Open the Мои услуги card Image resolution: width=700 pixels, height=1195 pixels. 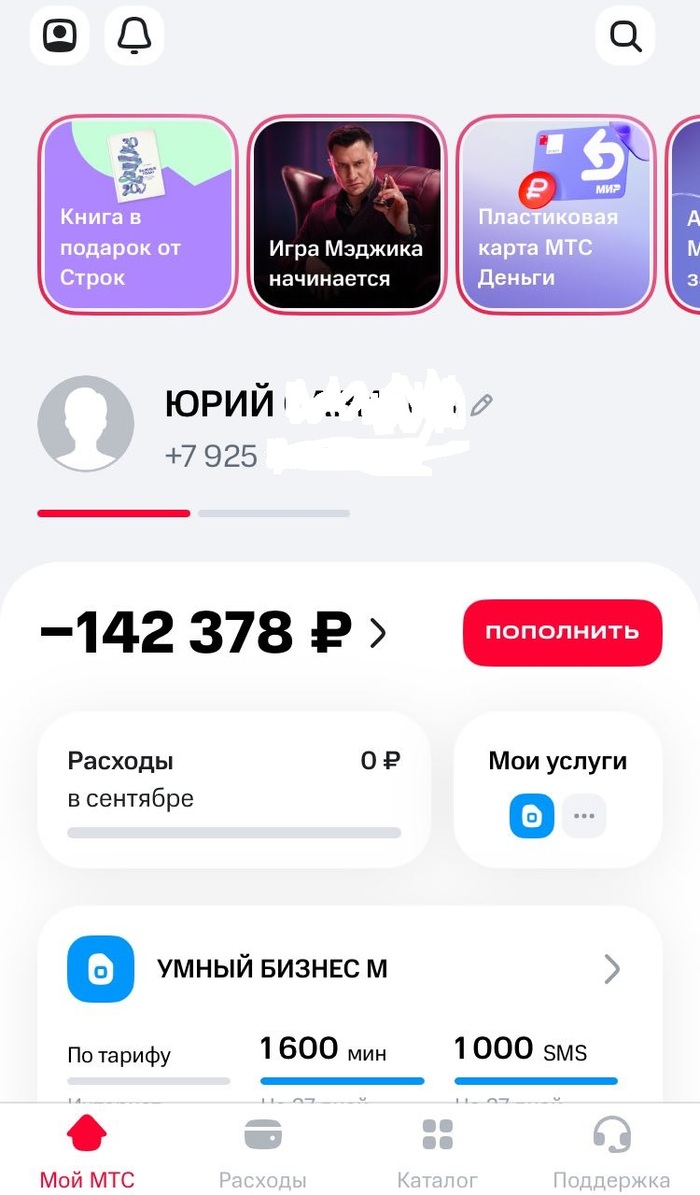click(x=557, y=790)
